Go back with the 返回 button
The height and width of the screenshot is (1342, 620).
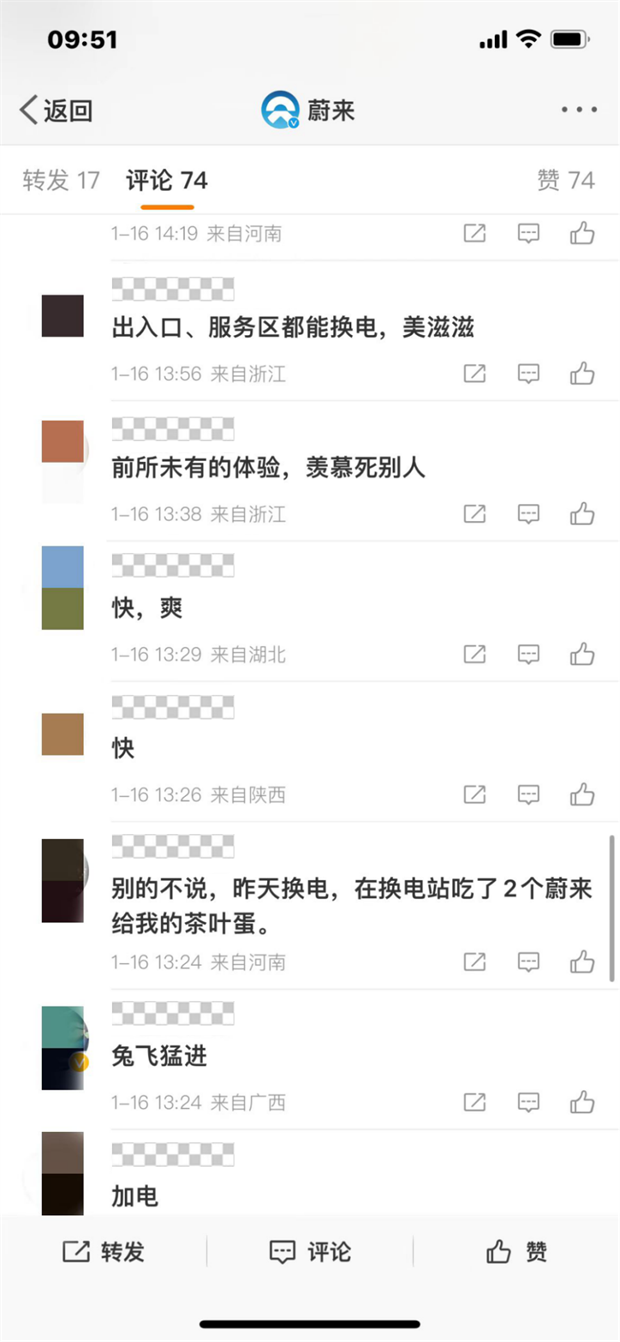click(56, 110)
